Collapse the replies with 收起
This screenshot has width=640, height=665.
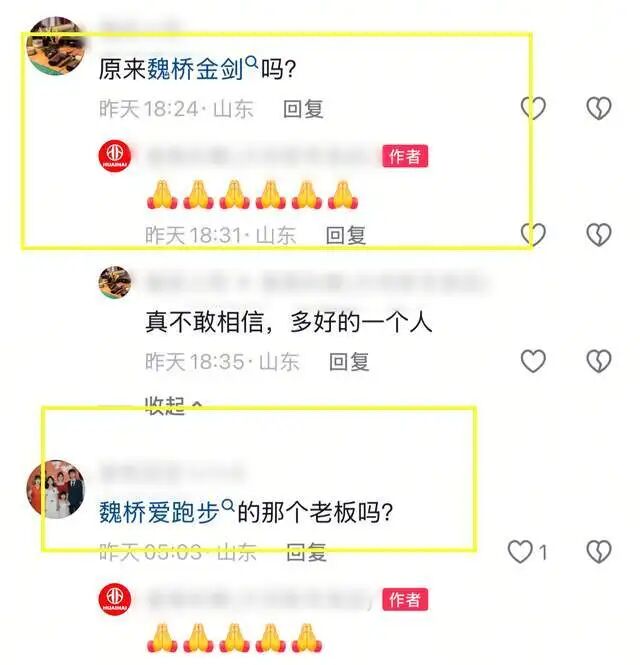(x=174, y=406)
